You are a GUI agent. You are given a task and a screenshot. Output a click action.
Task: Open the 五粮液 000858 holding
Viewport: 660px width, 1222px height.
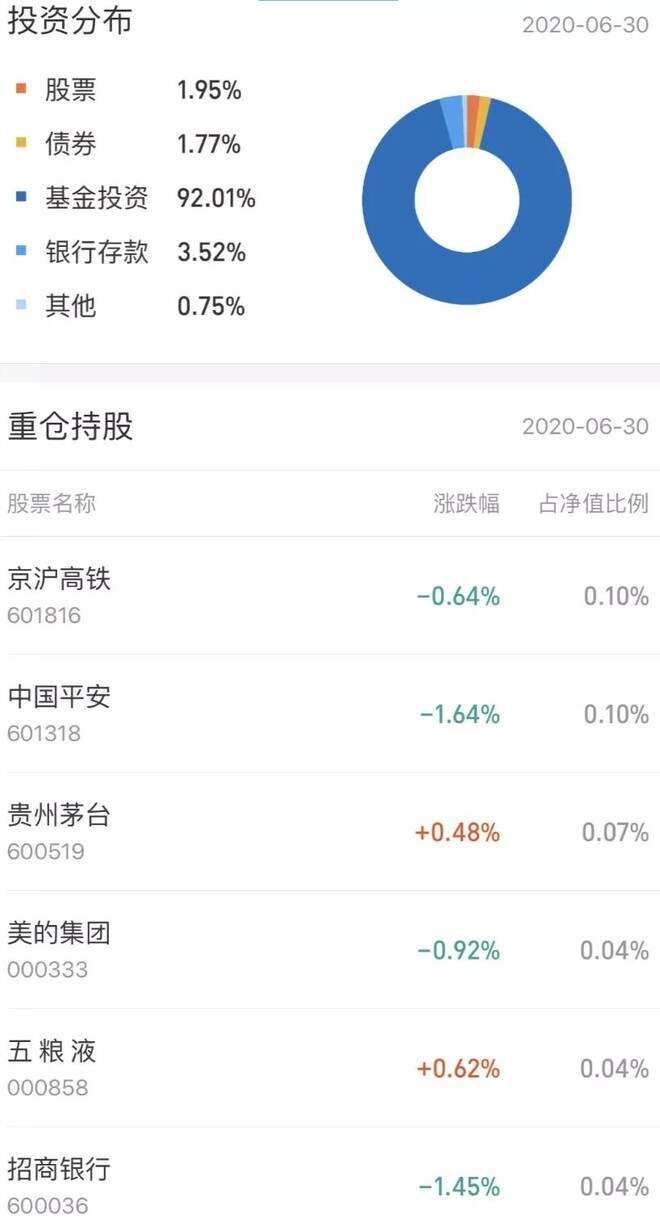(x=330, y=1068)
